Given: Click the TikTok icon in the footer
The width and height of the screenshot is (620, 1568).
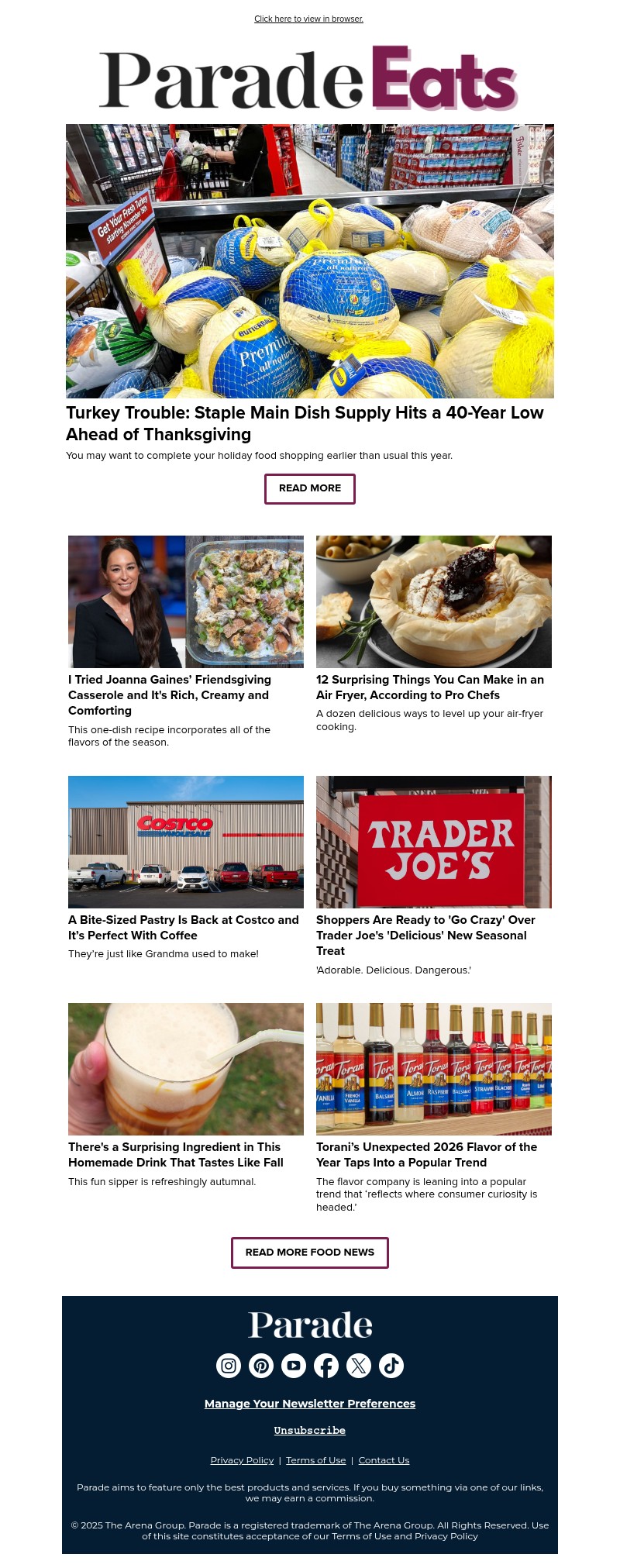Looking at the screenshot, I should point(391,1366).
